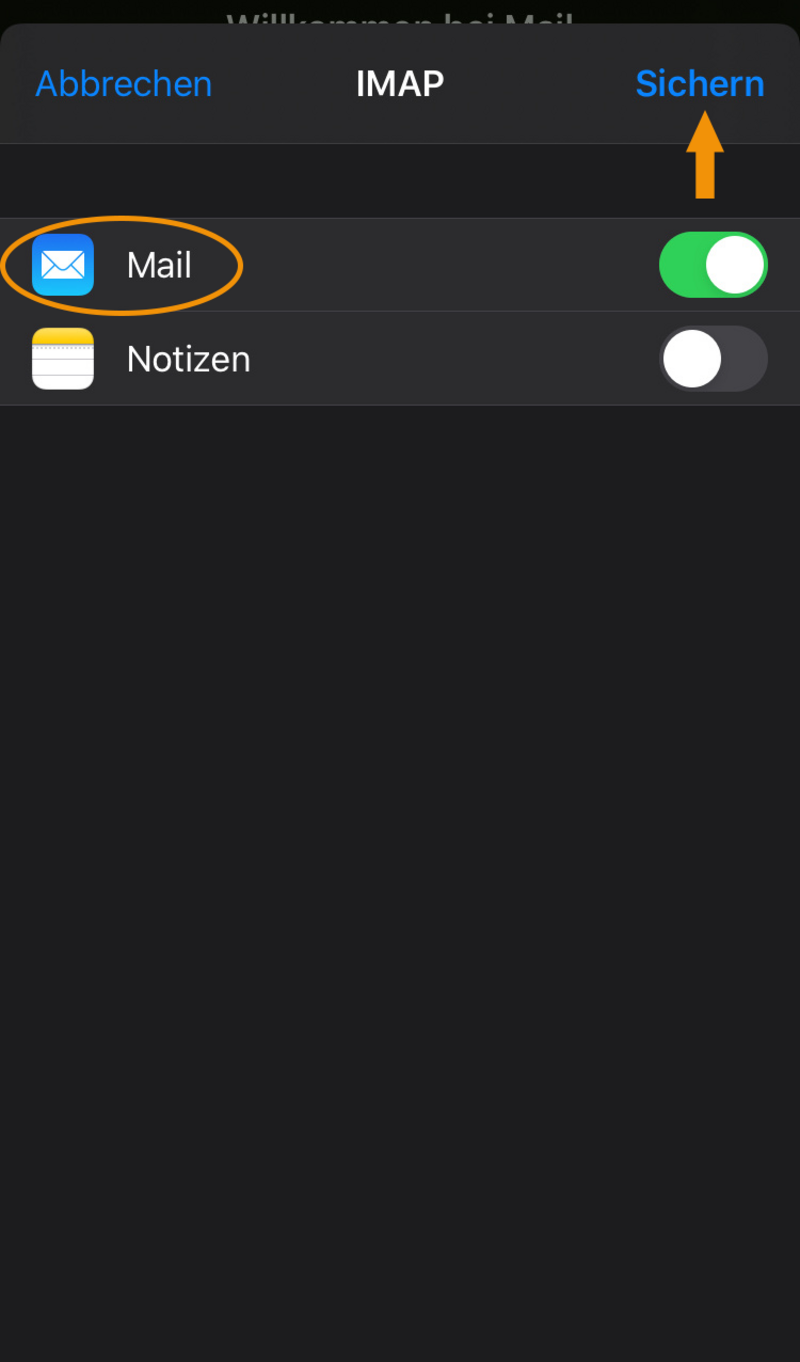Cancel setup with Abbrechen

coord(124,84)
